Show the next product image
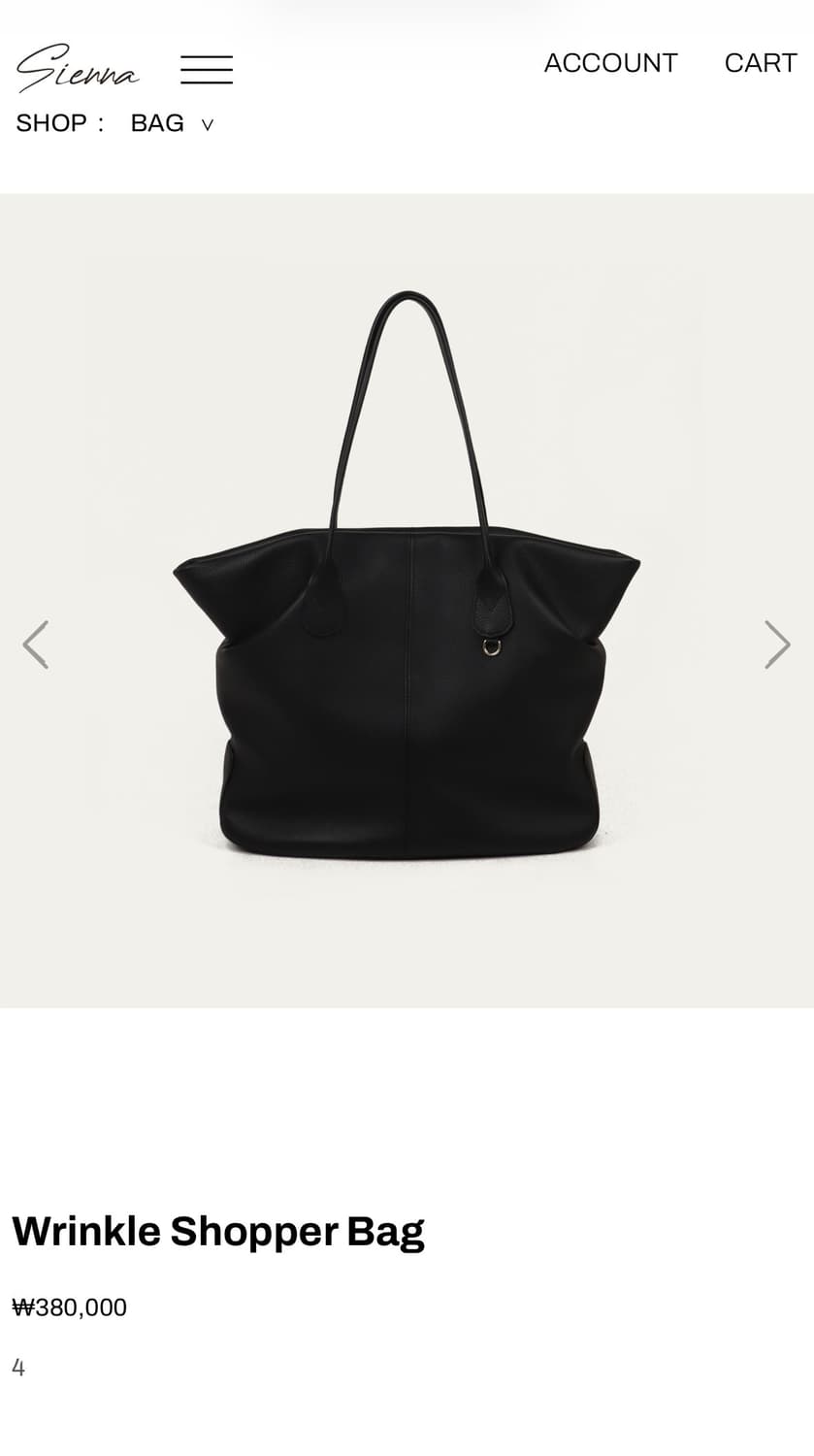Screen dimensions: 814x1456 pyautogui.click(x=777, y=645)
